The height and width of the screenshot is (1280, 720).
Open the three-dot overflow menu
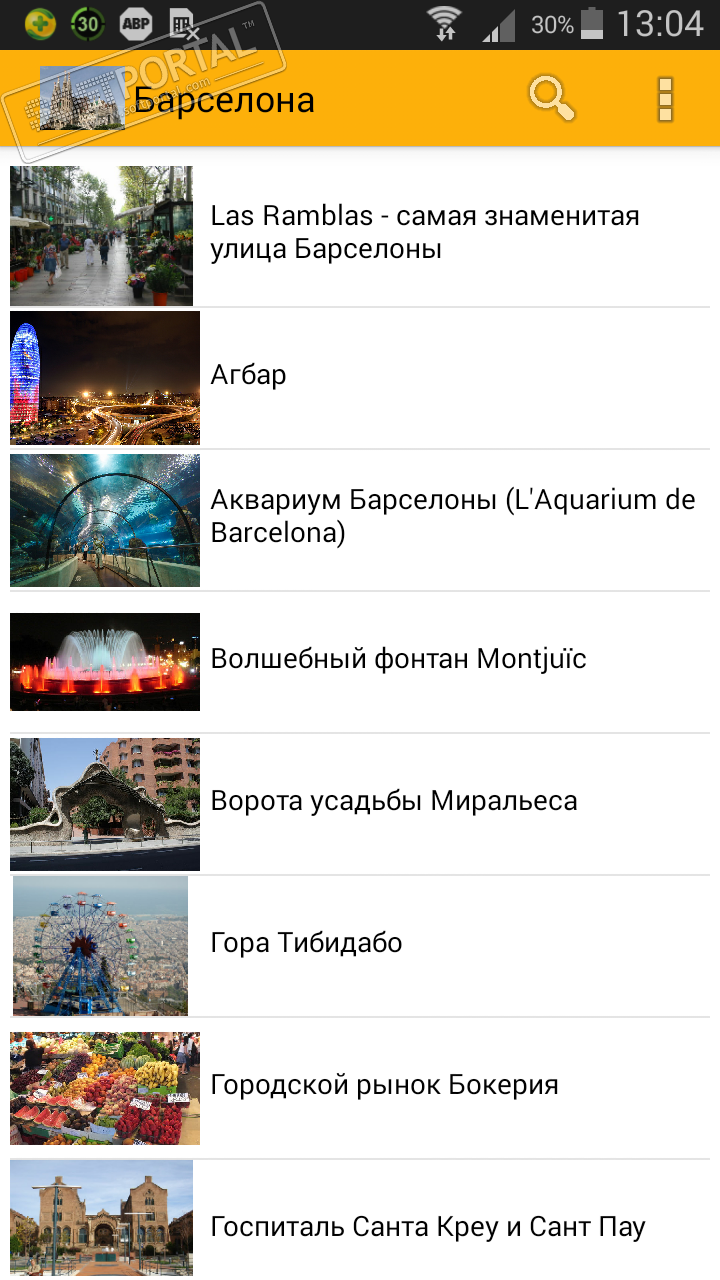point(665,99)
